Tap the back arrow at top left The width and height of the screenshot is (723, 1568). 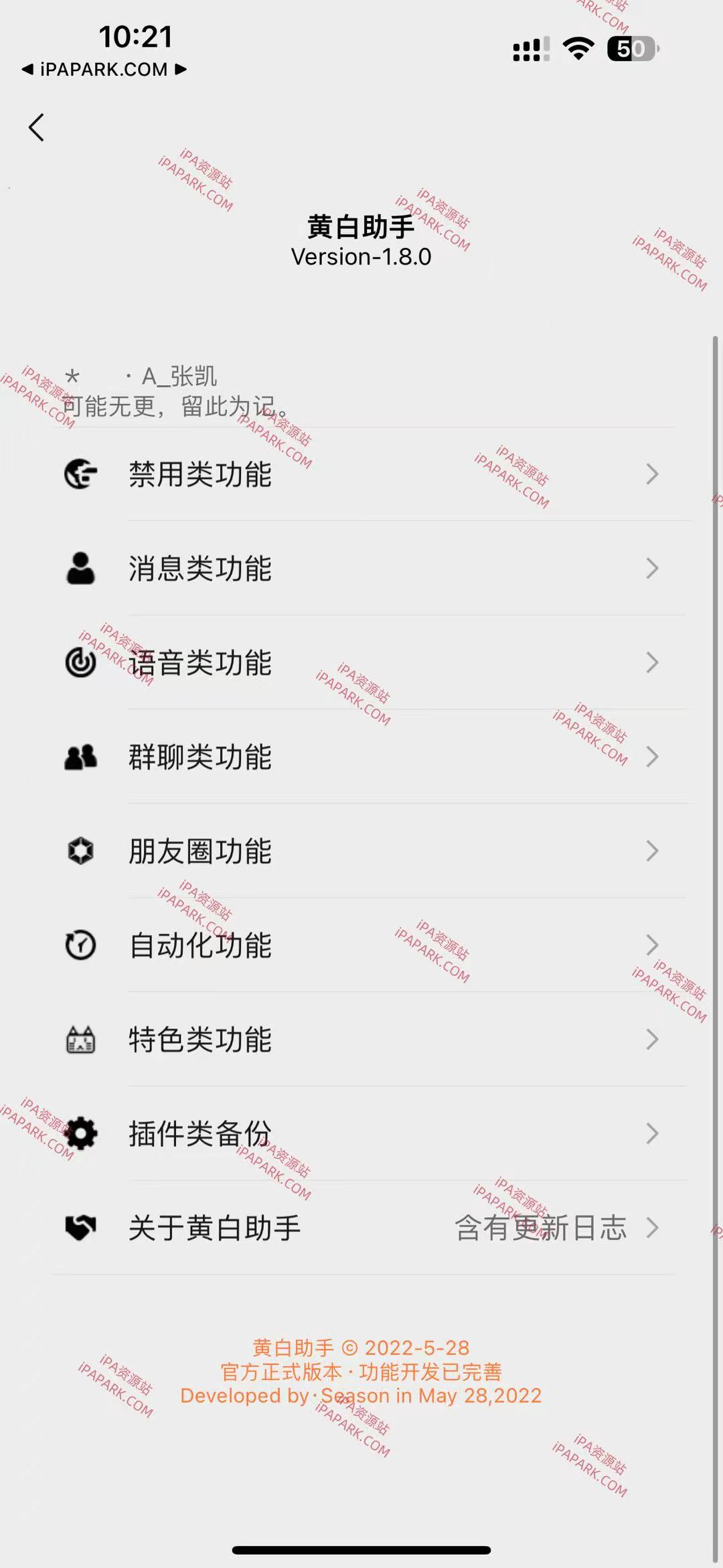37,127
